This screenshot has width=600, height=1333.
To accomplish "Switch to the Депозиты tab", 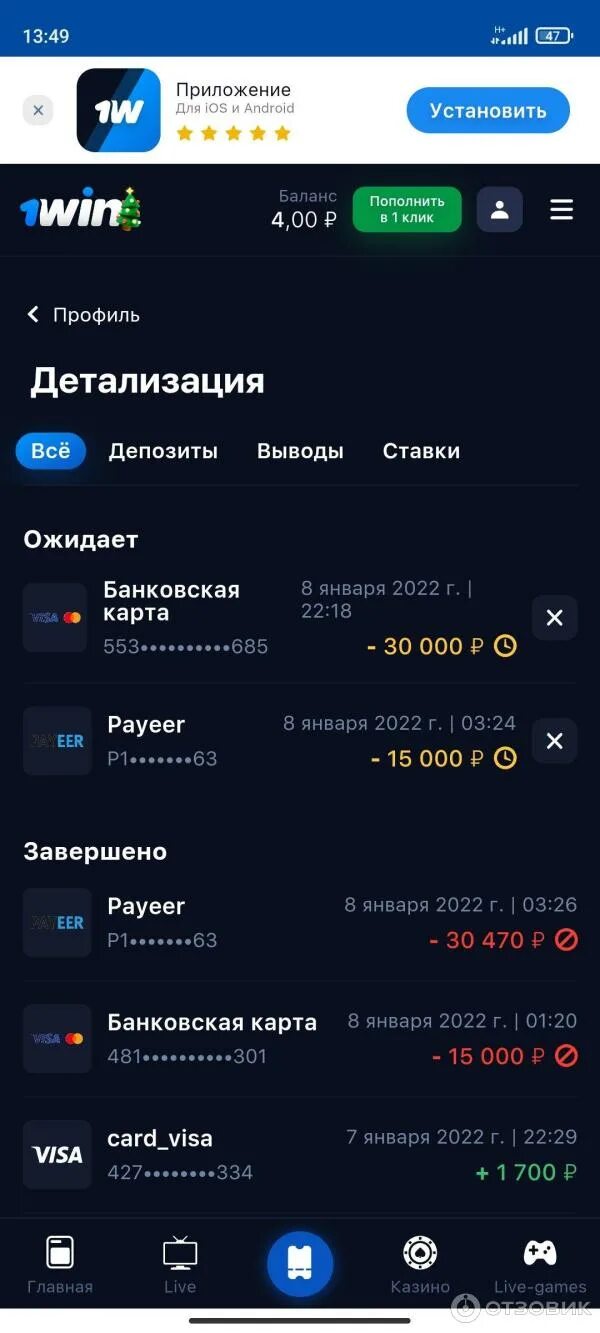I will point(163,451).
